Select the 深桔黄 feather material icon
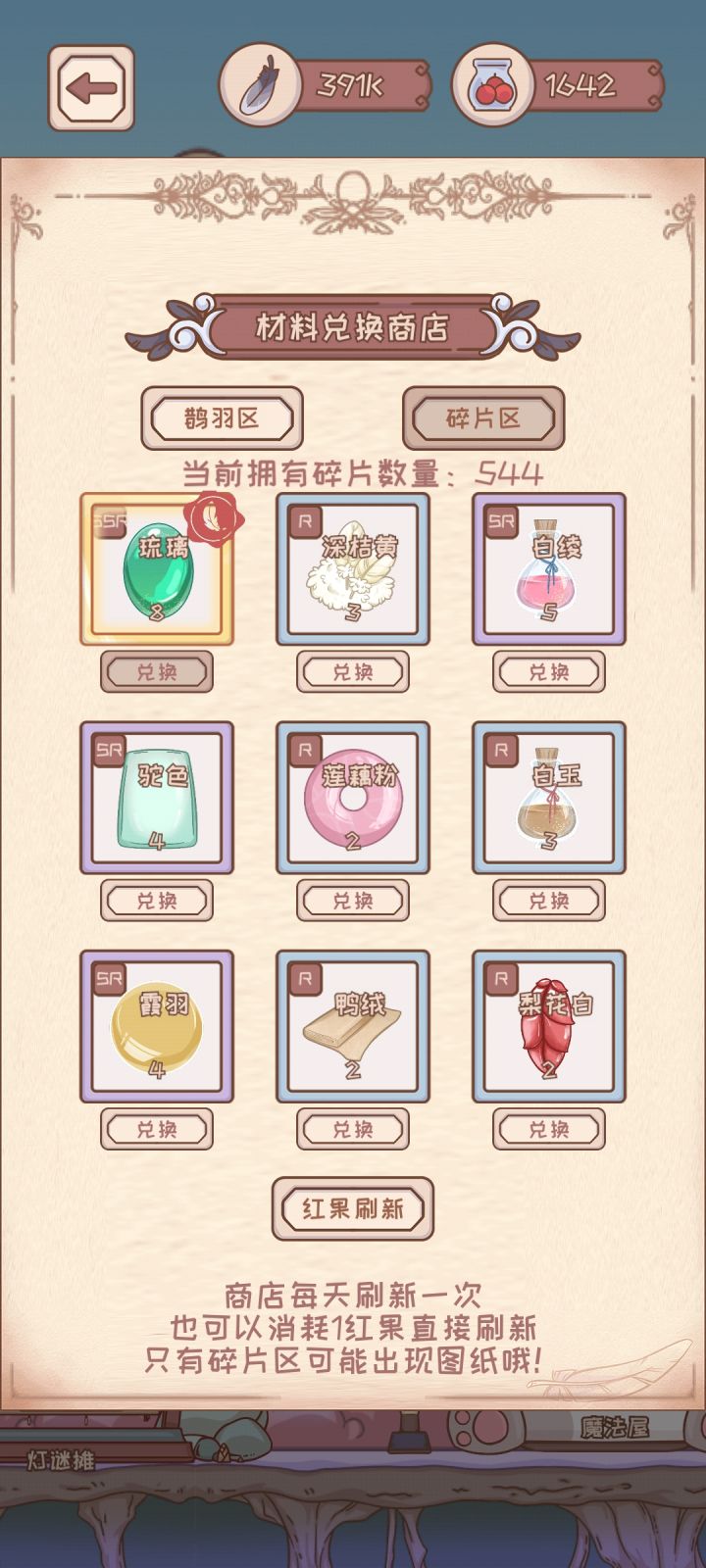706x1568 pixels. [351, 568]
